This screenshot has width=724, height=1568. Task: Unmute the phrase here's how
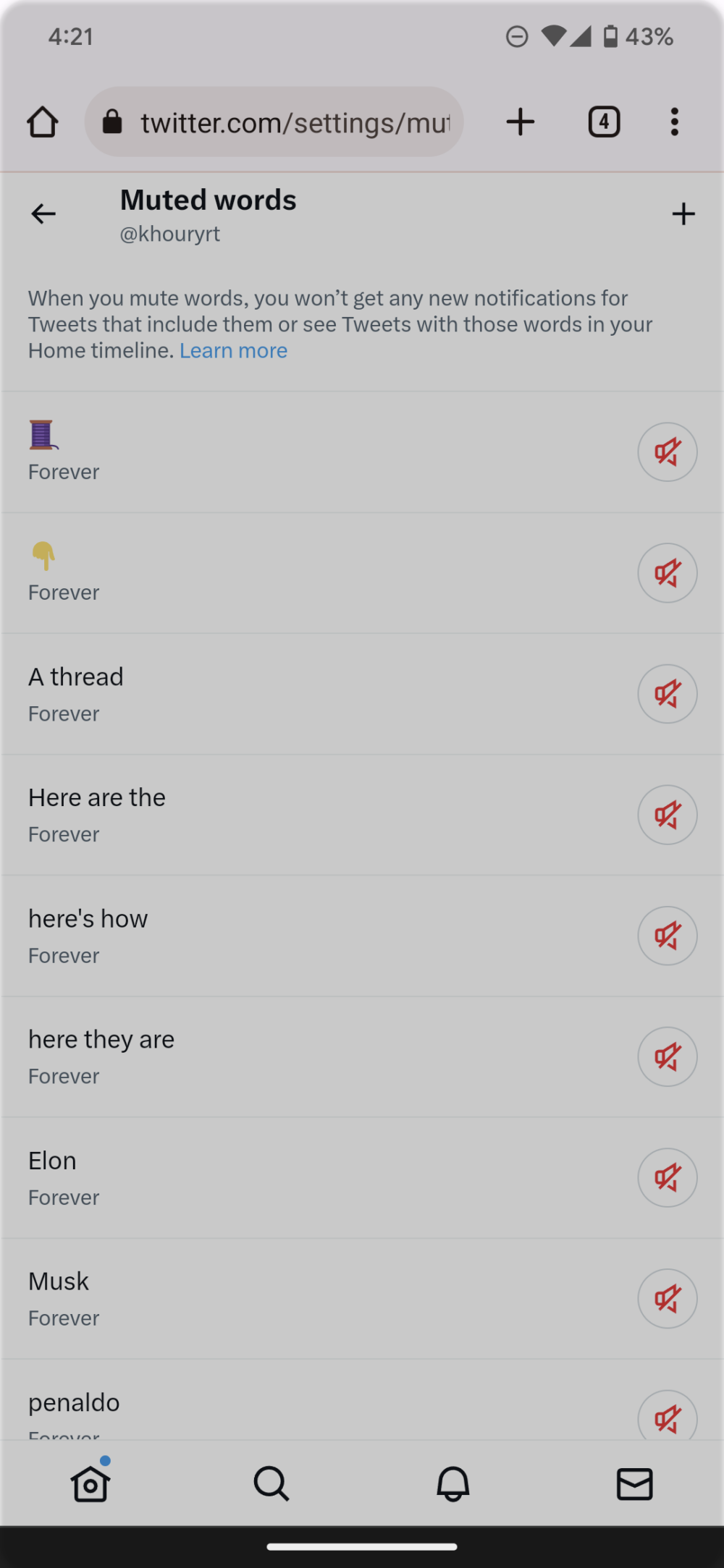click(x=667, y=935)
